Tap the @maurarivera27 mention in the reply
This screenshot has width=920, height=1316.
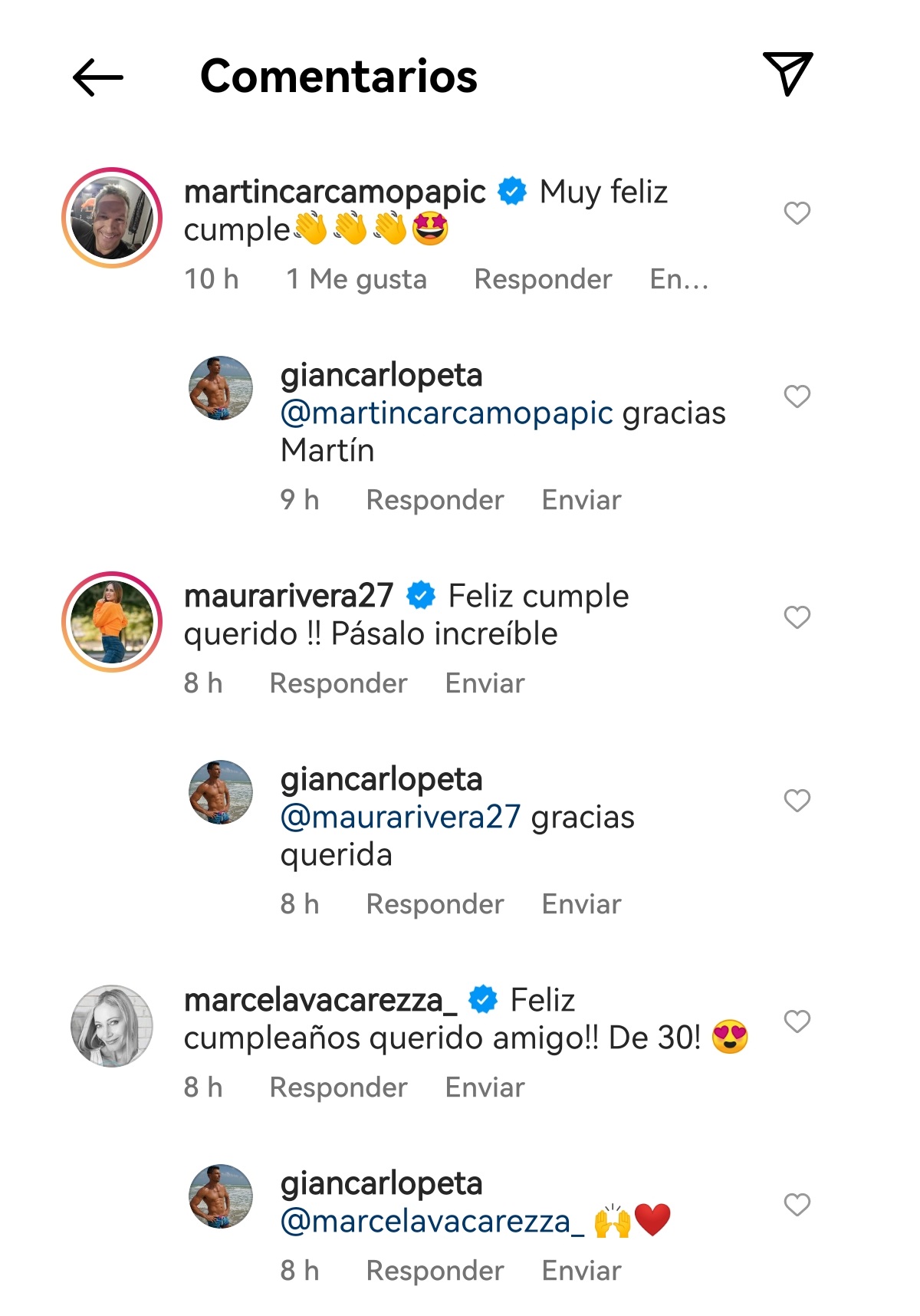point(399,818)
